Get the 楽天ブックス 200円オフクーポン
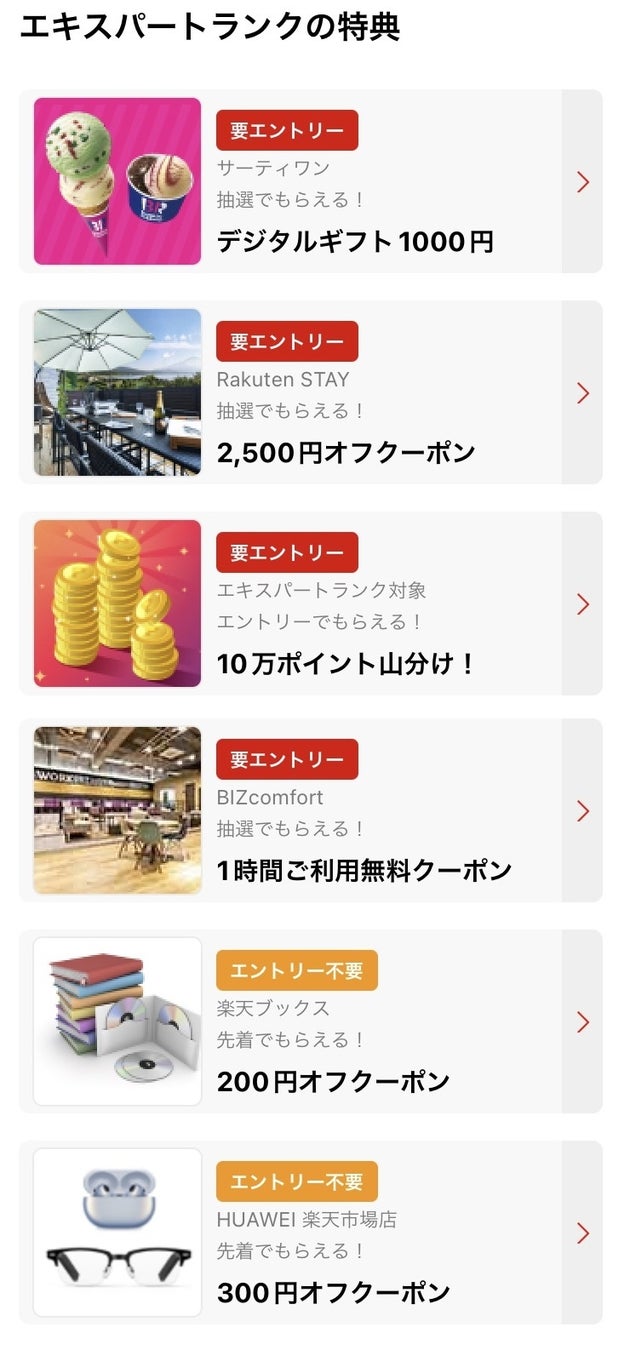Viewport: 630px width, 1350px height. 310,1022
